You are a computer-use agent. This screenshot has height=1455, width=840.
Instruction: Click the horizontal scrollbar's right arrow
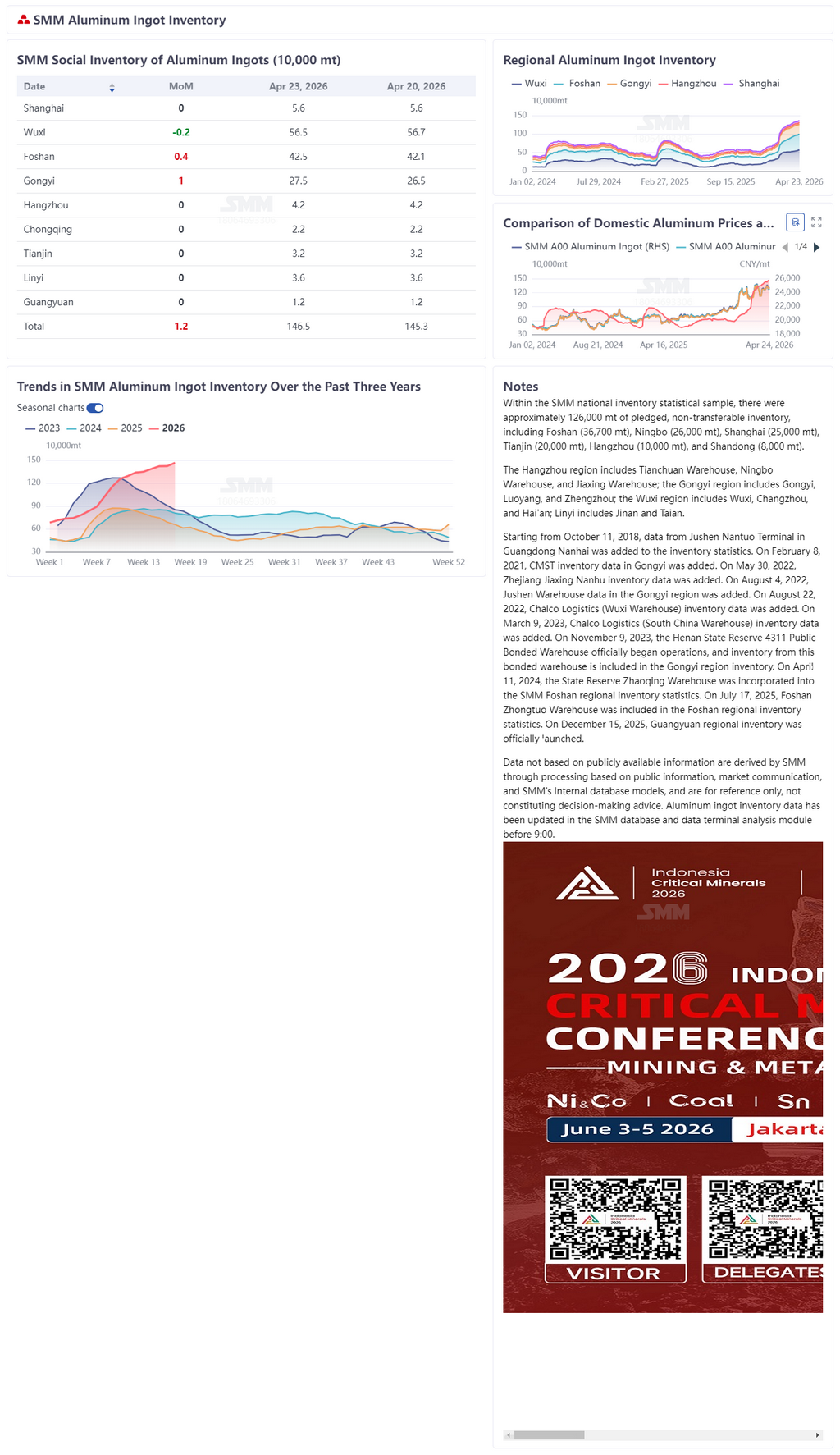point(817,1435)
